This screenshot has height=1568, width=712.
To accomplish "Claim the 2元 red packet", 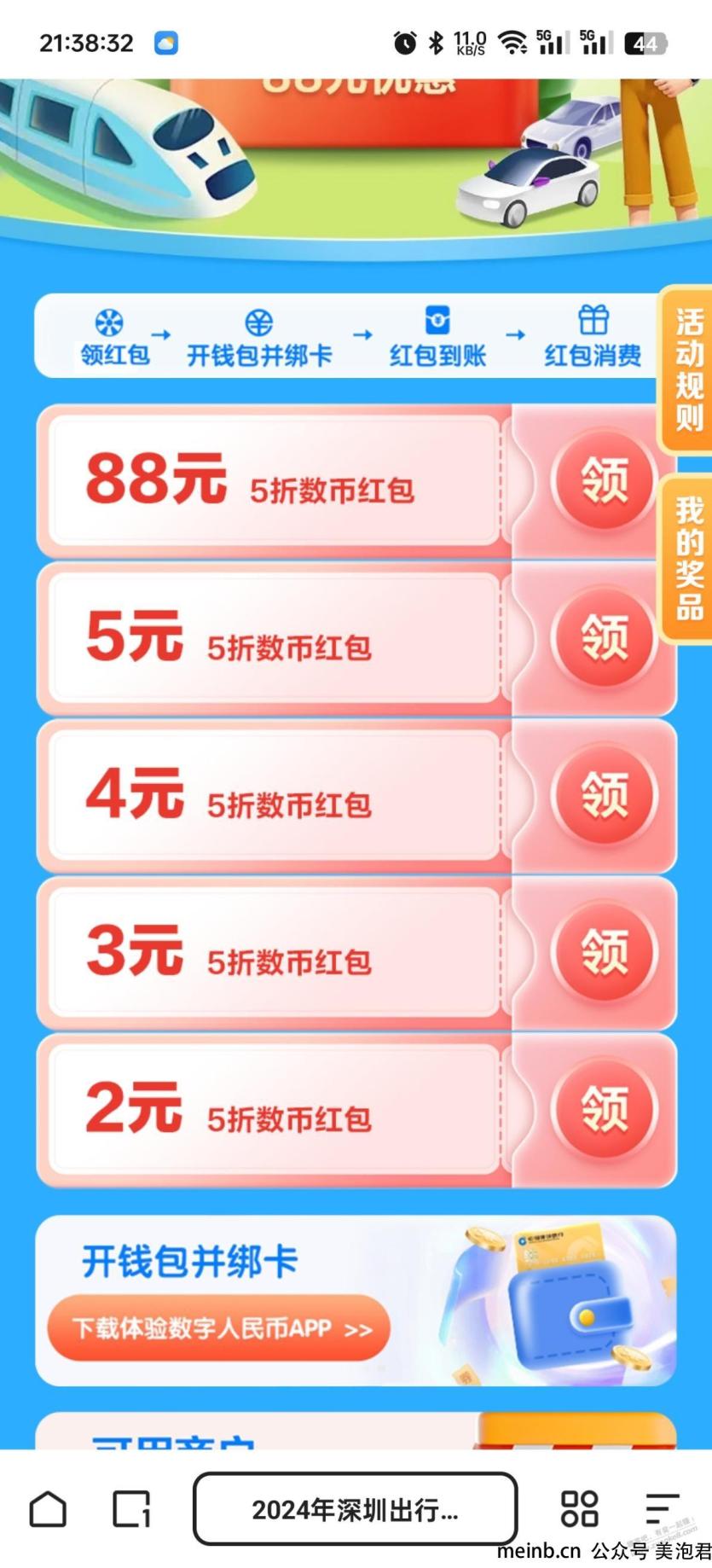I will [604, 1109].
